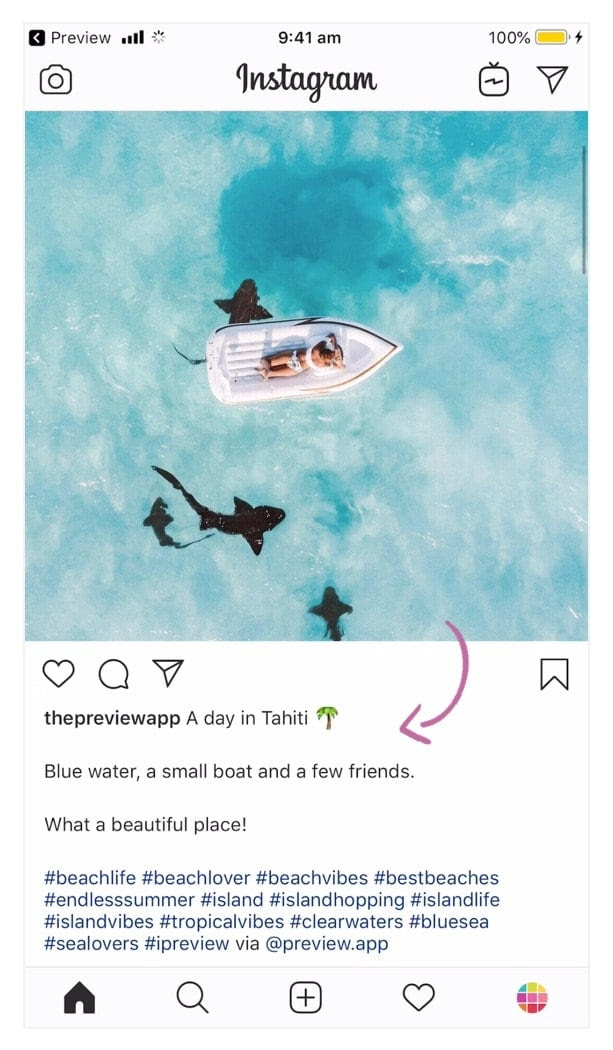Go to the Home tab

[x=79, y=998]
